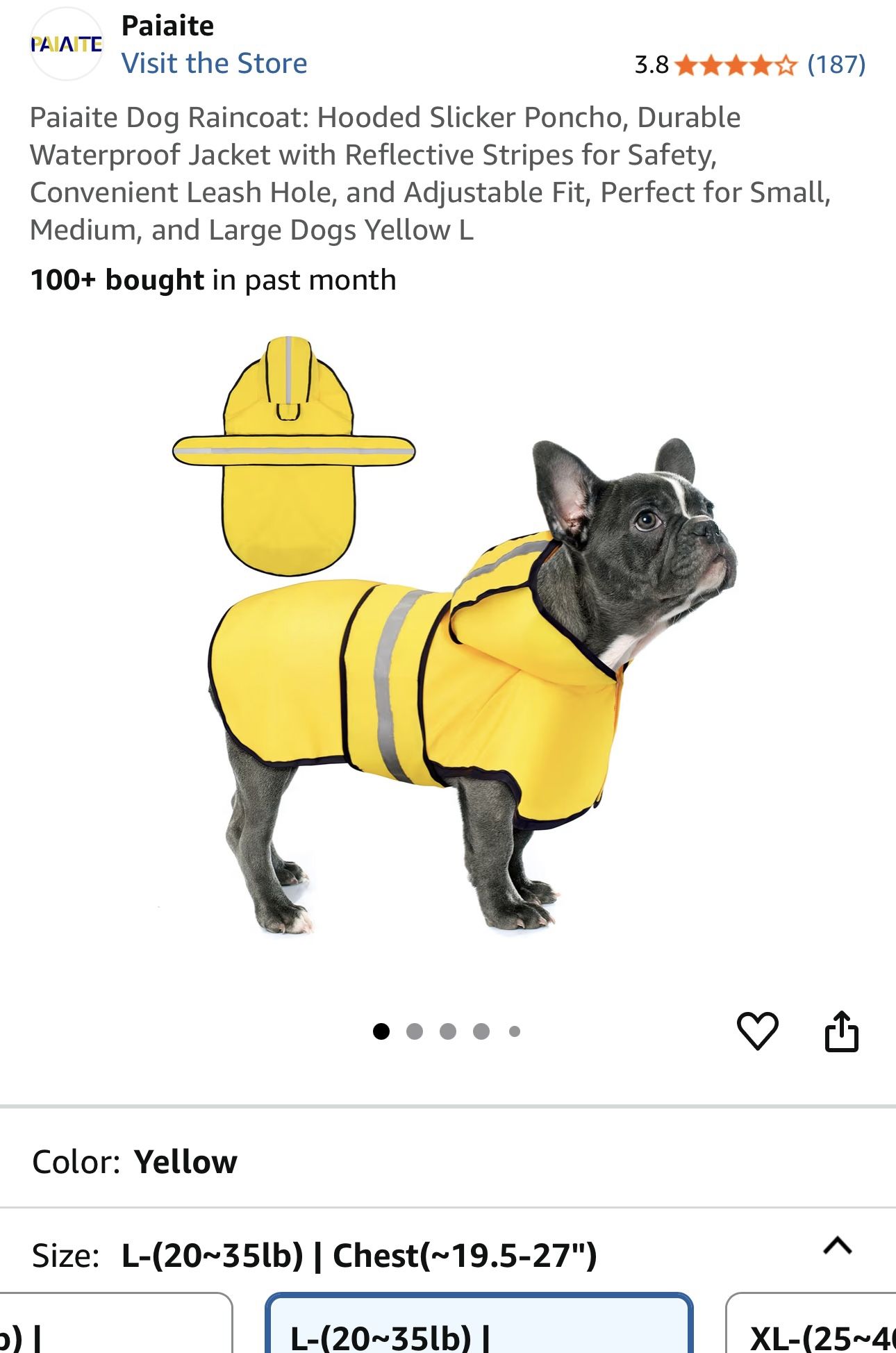Open the Visit the Store link
Screen dimensions: 896x1353
coord(214,63)
